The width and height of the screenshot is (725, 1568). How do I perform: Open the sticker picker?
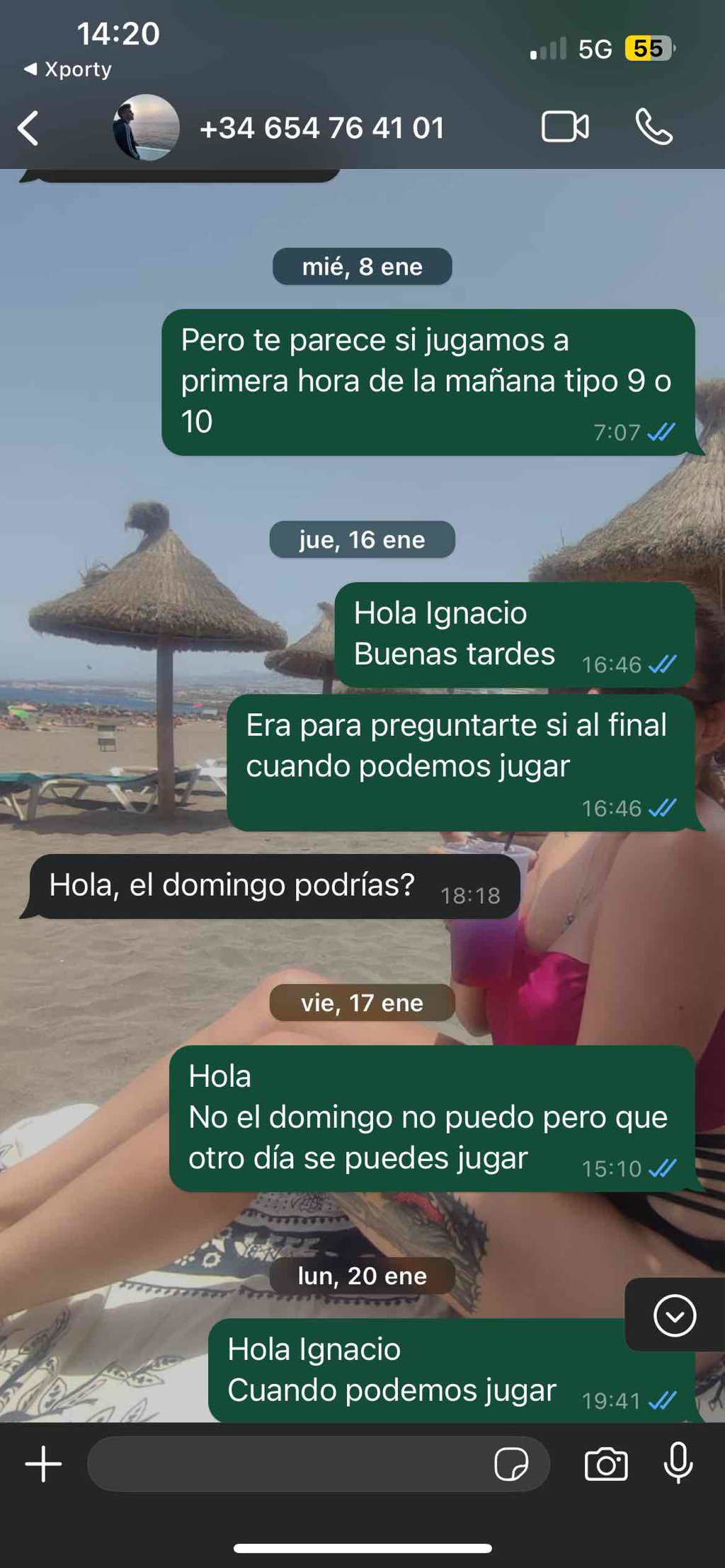tap(511, 1464)
